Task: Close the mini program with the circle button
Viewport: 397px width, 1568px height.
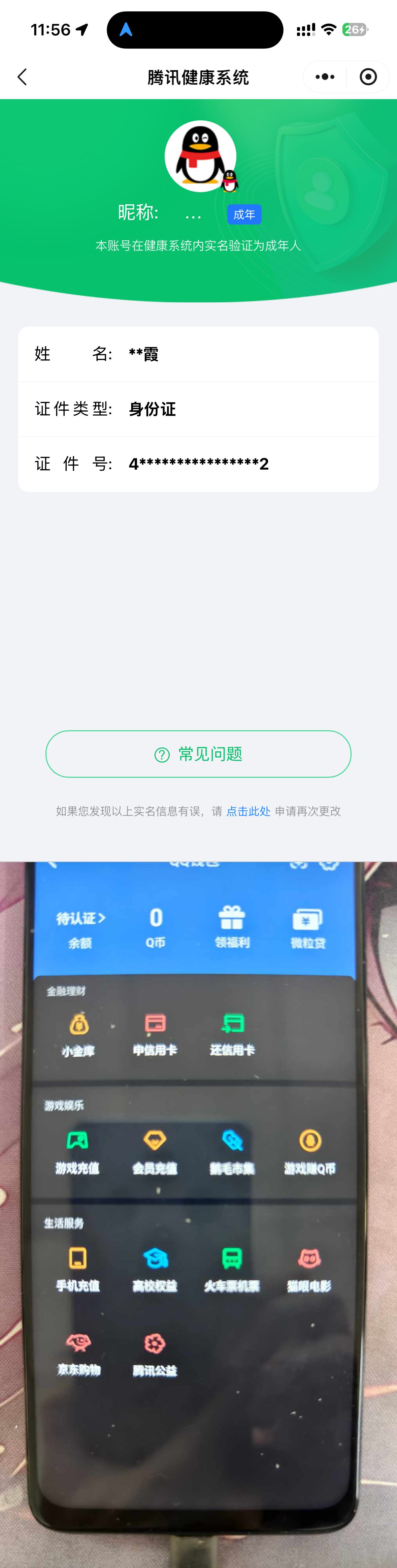Action: pos(368,77)
